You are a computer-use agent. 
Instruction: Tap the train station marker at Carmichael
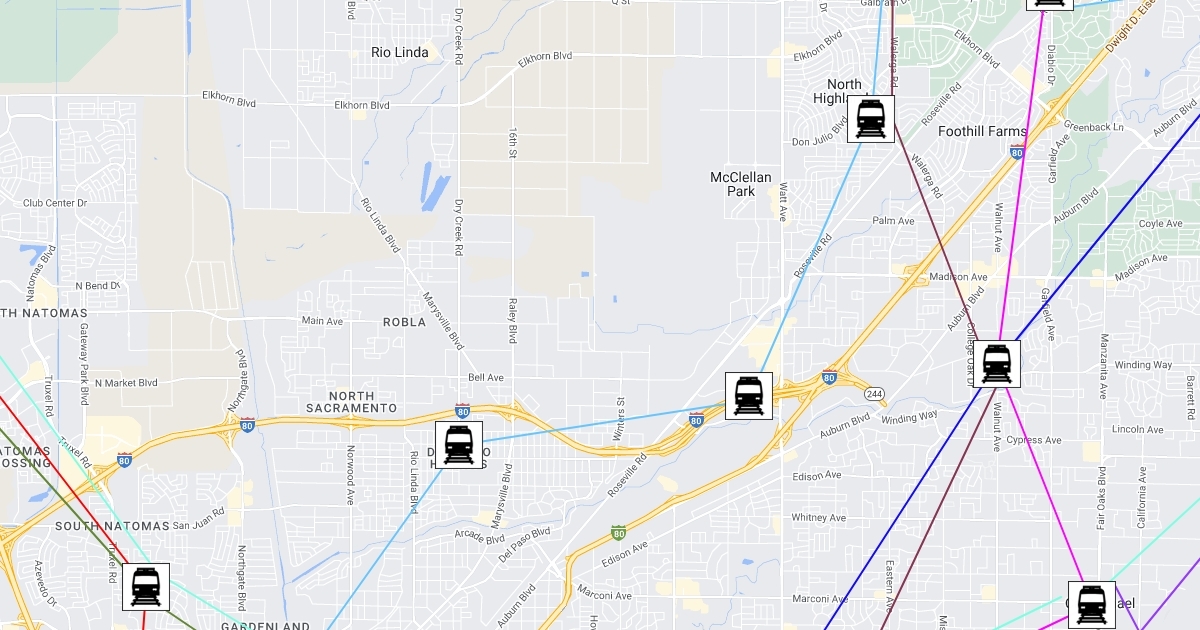[x=1092, y=605]
